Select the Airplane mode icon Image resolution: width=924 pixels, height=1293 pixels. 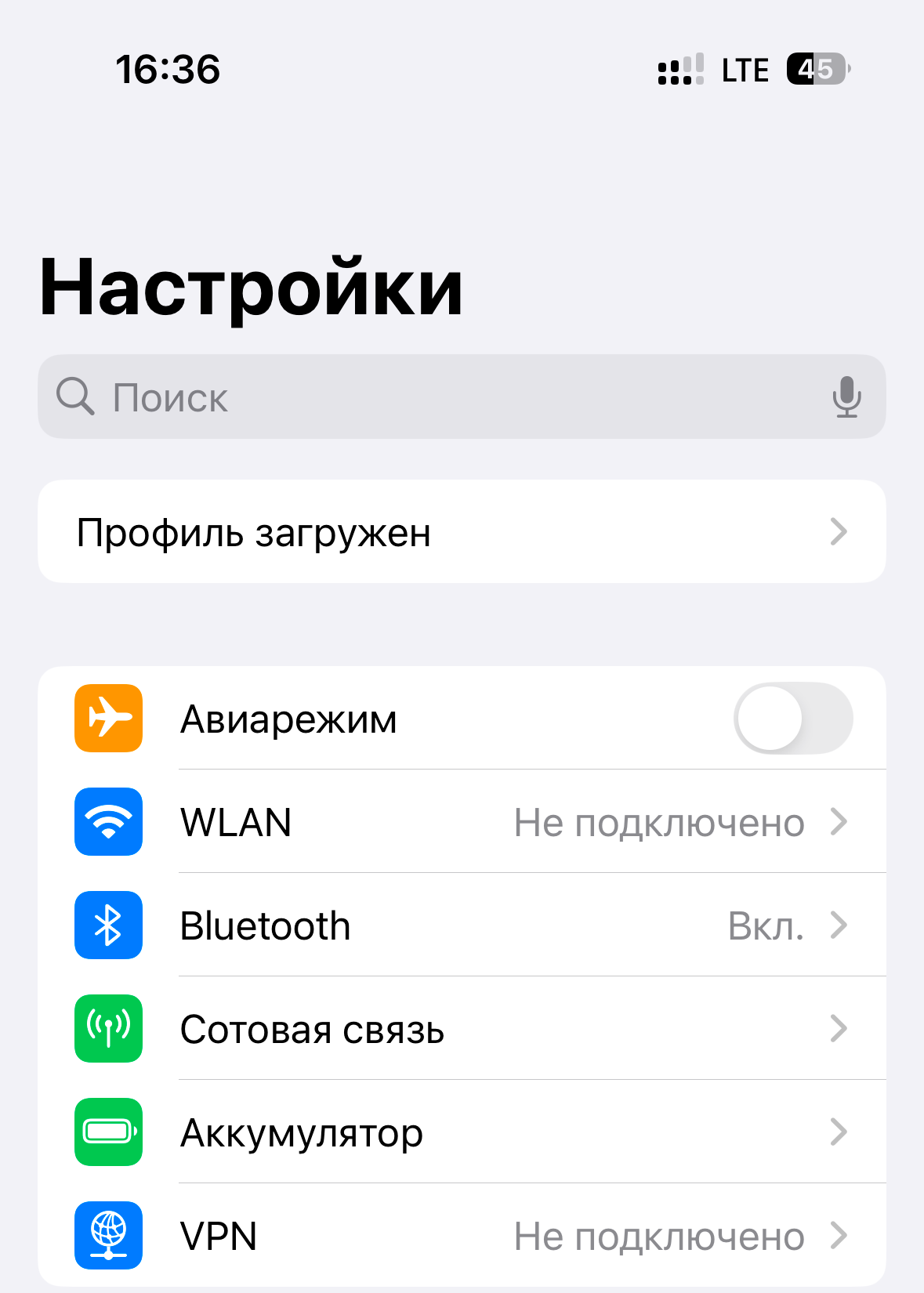[x=108, y=718]
